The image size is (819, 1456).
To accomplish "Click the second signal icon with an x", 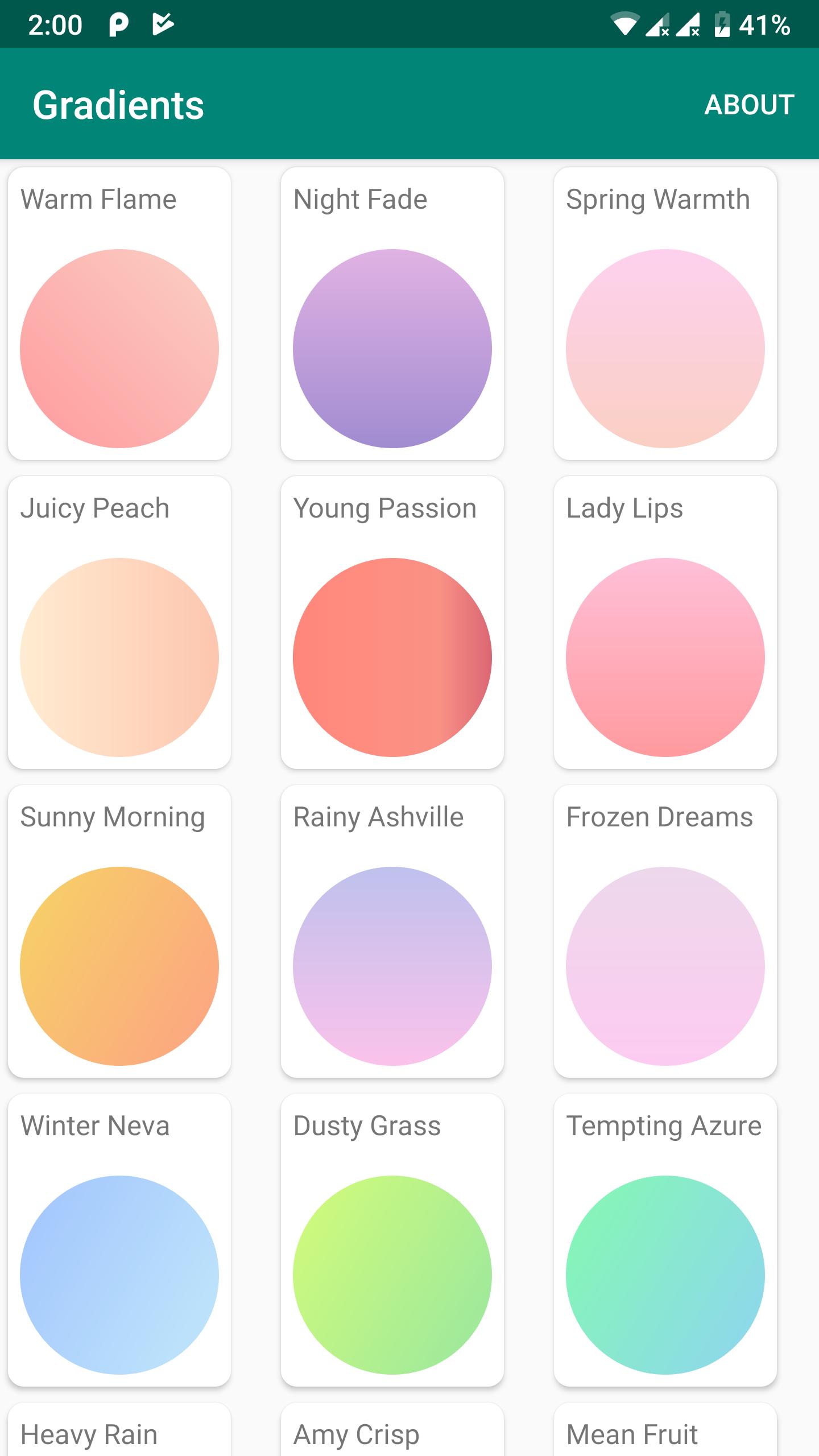I will [x=690, y=24].
